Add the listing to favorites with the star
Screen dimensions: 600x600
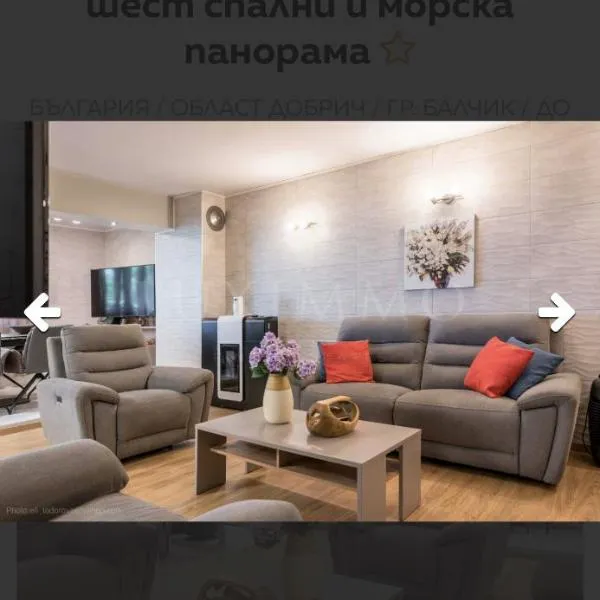pyautogui.click(x=397, y=49)
